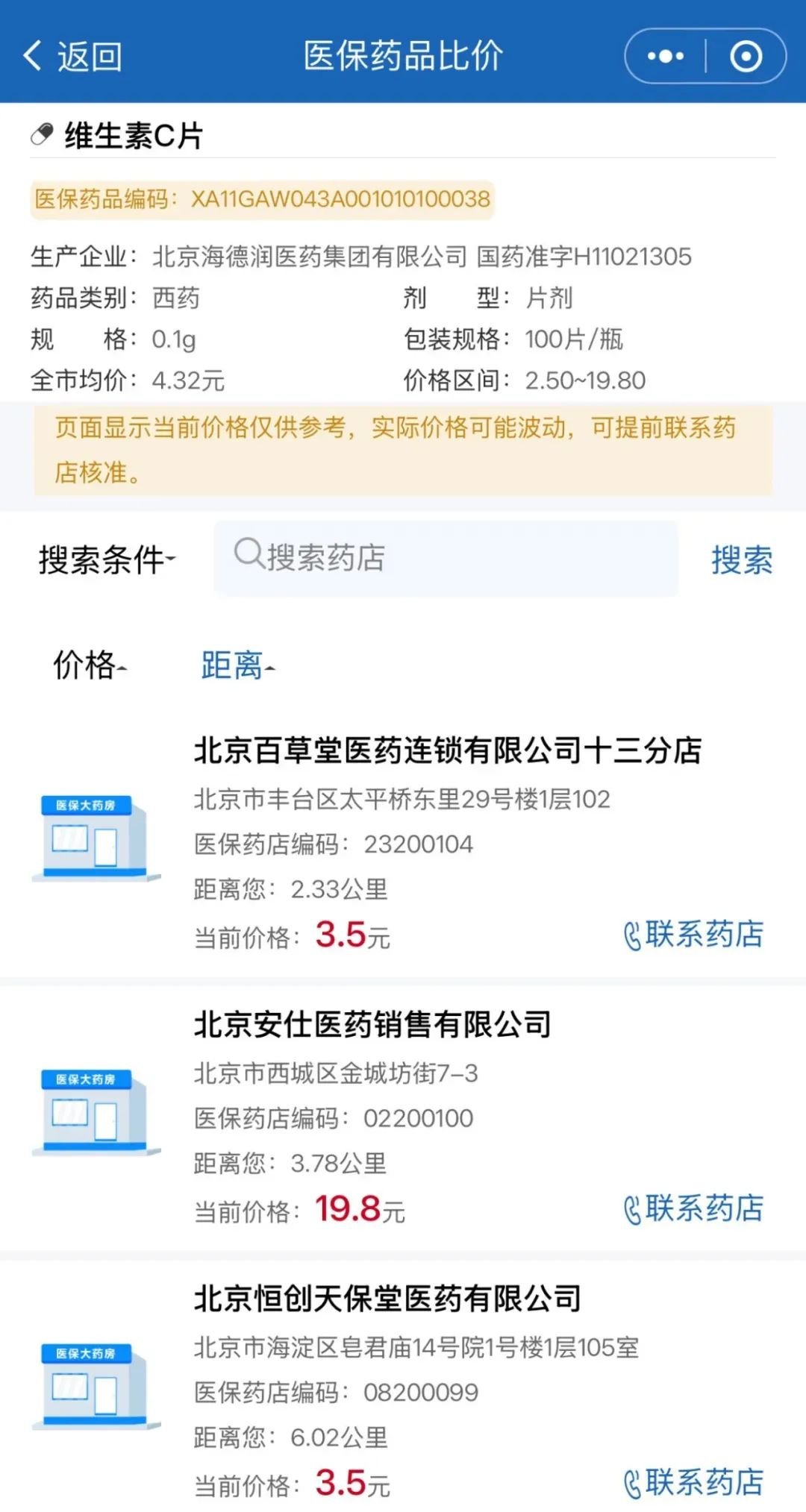This screenshot has width=806, height=1512.
Task: Open 北京恒创天保堂医药有限公司 listing
Action: 387,1299
